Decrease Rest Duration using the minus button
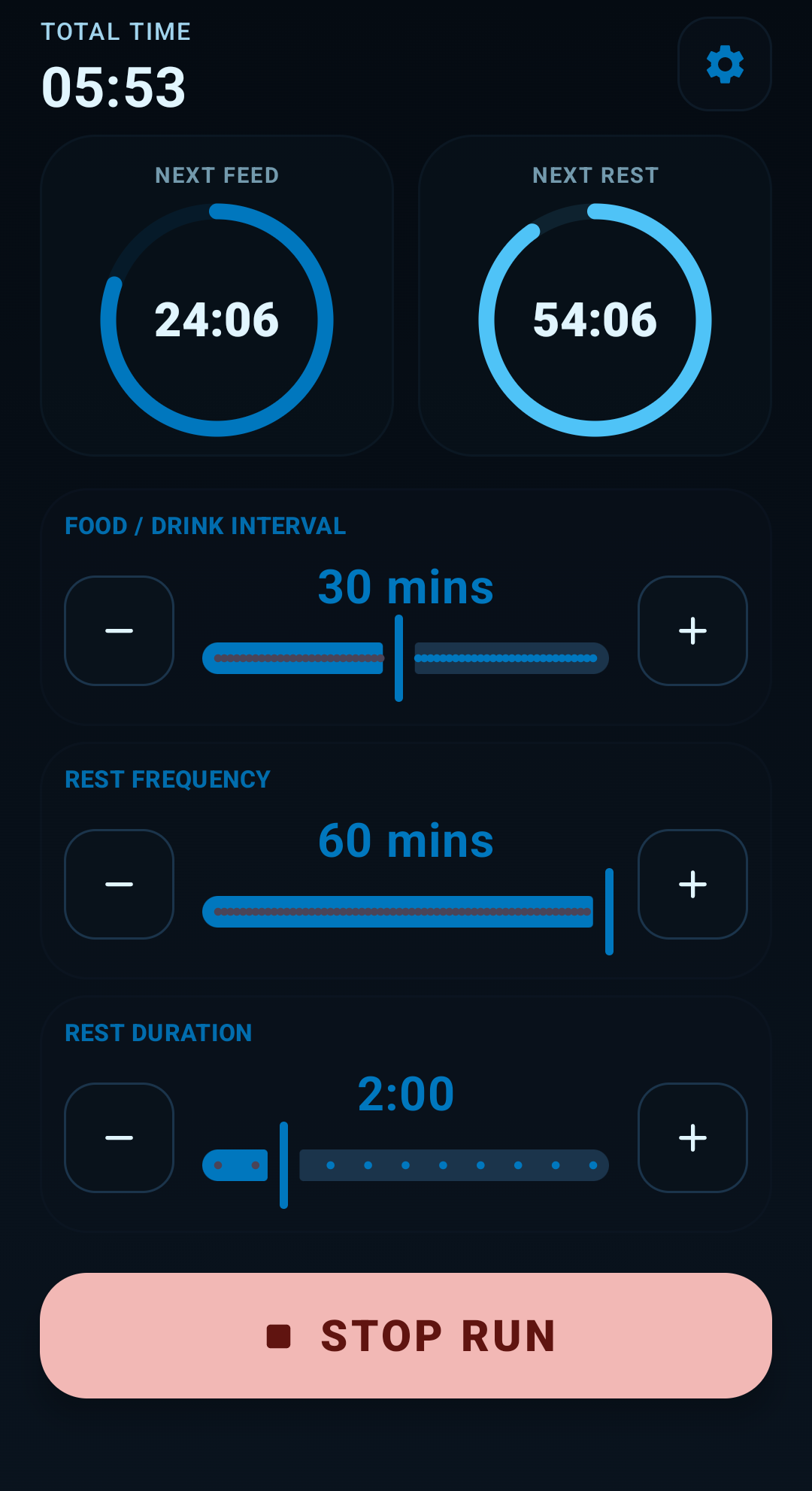 click(119, 1137)
